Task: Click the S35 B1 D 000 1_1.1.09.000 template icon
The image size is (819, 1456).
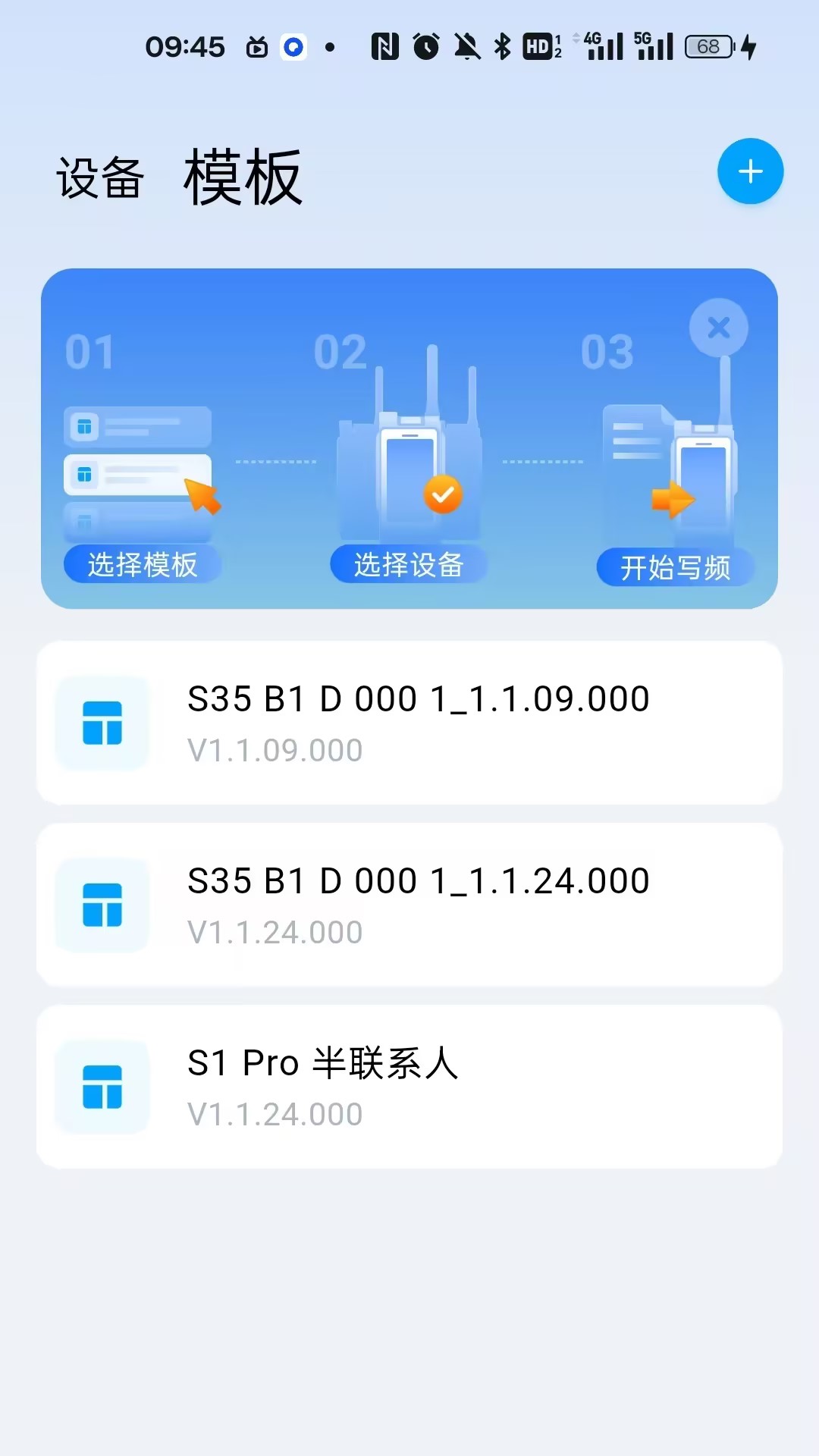Action: [102, 723]
